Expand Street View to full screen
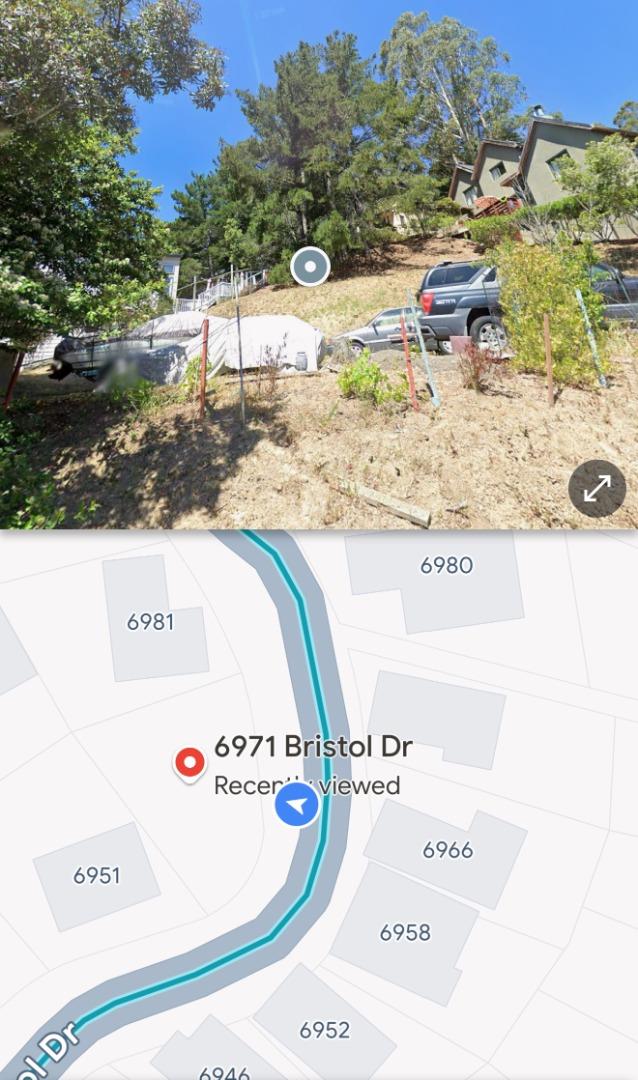Image resolution: width=638 pixels, height=1080 pixels. pyautogui.click(x=597, y=489)
